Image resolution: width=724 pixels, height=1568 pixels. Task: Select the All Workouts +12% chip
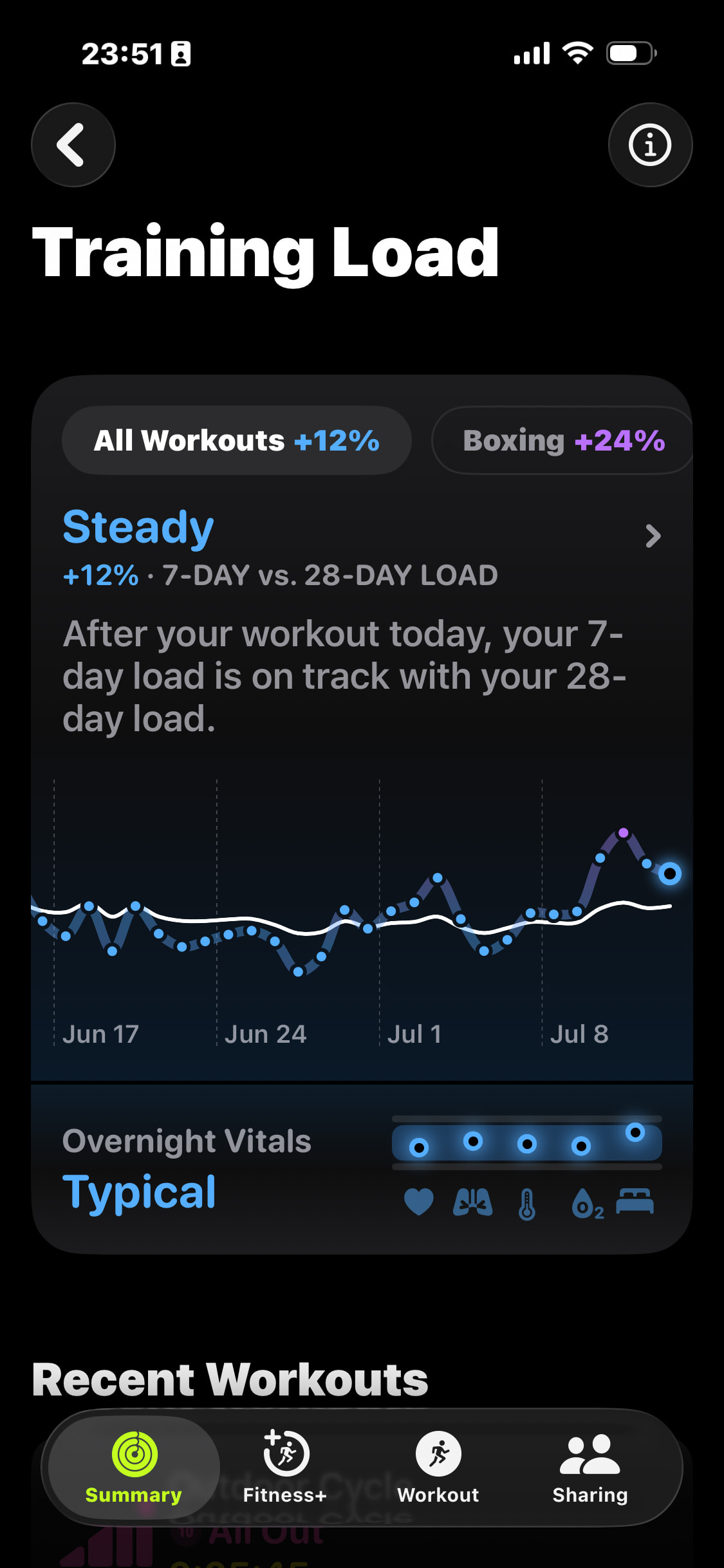pyautogui.click(x=237, y=440)
